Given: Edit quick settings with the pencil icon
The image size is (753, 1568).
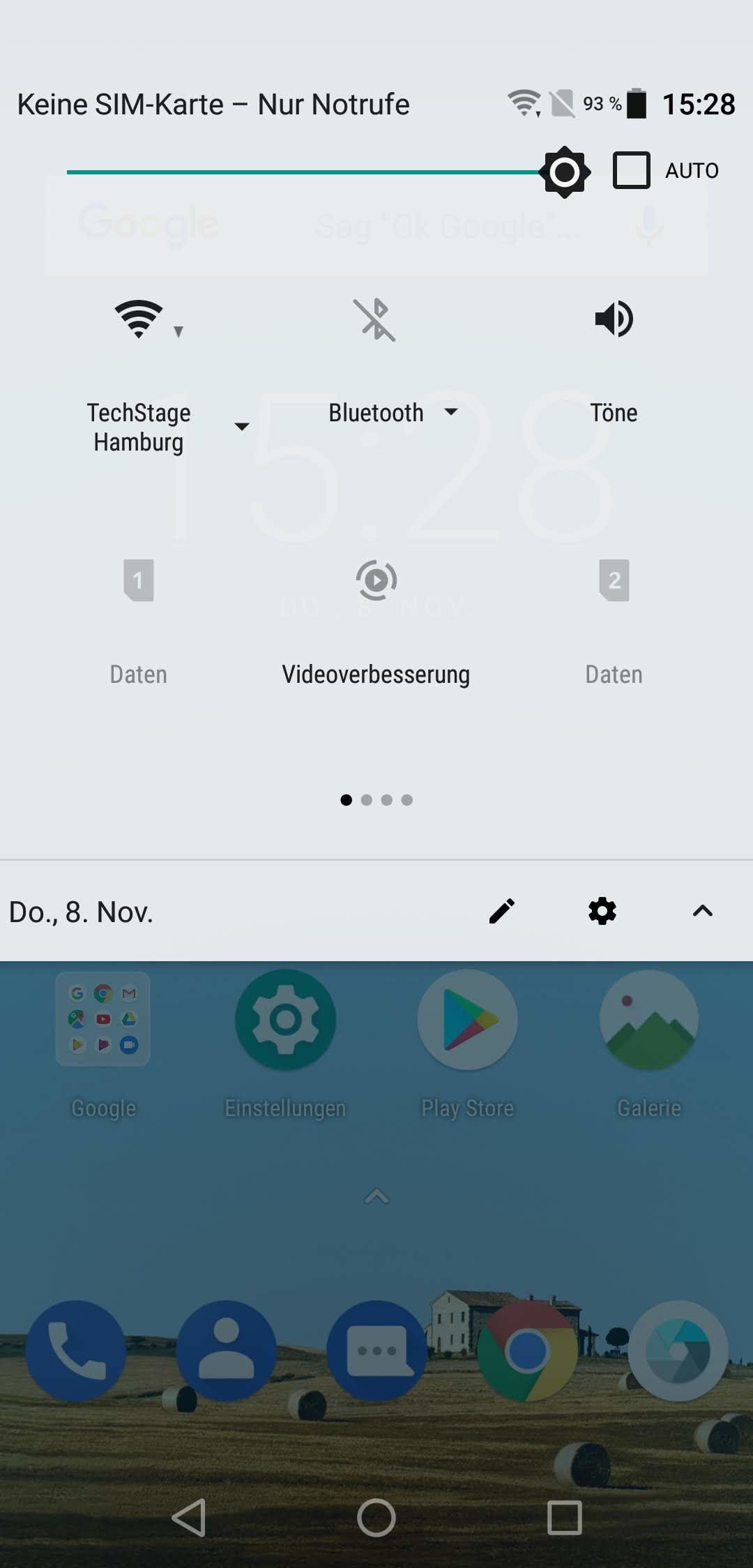Looking at the screenshot, I should tap(502, 911).
